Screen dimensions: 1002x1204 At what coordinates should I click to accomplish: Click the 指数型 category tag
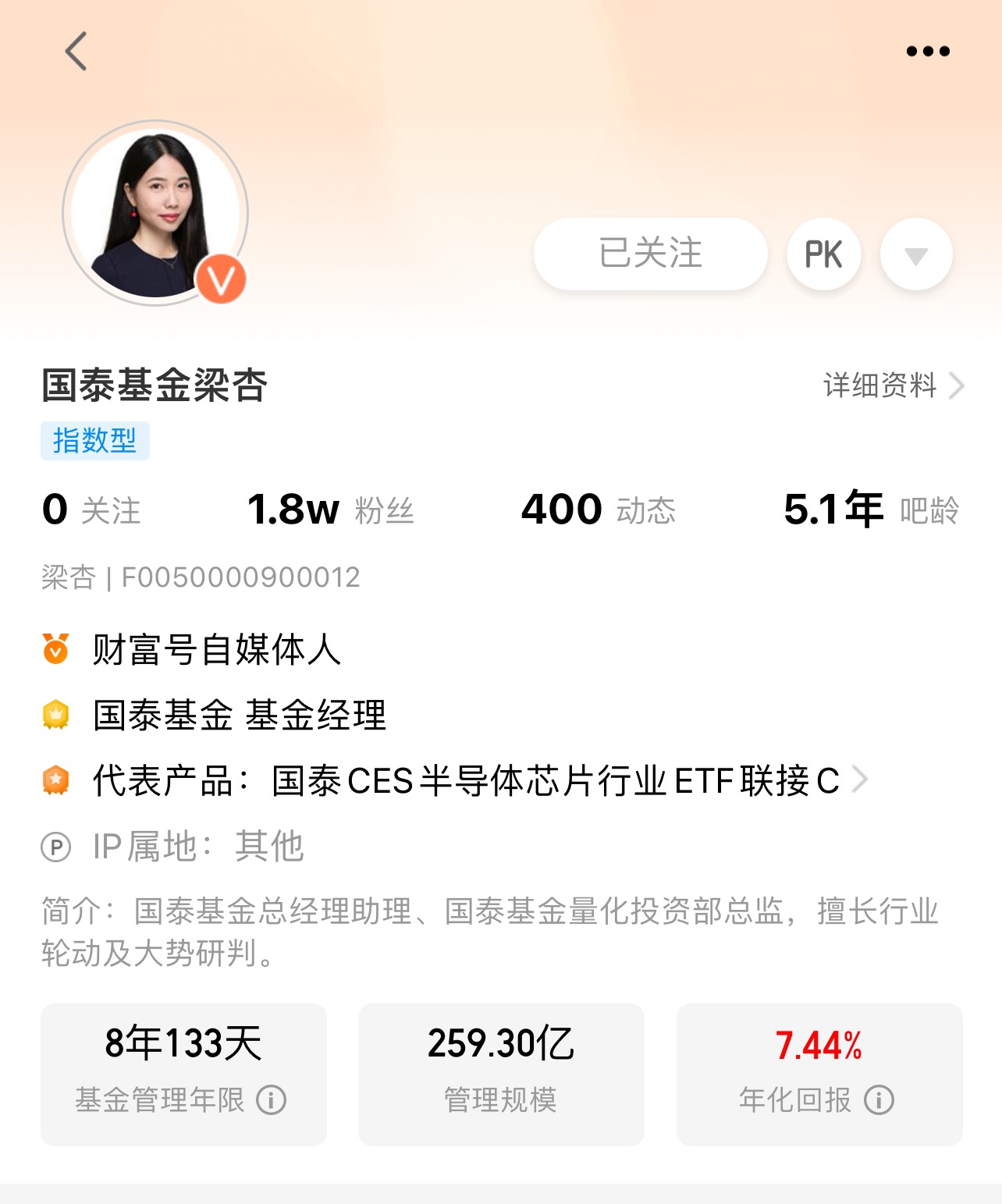point(95,441)
